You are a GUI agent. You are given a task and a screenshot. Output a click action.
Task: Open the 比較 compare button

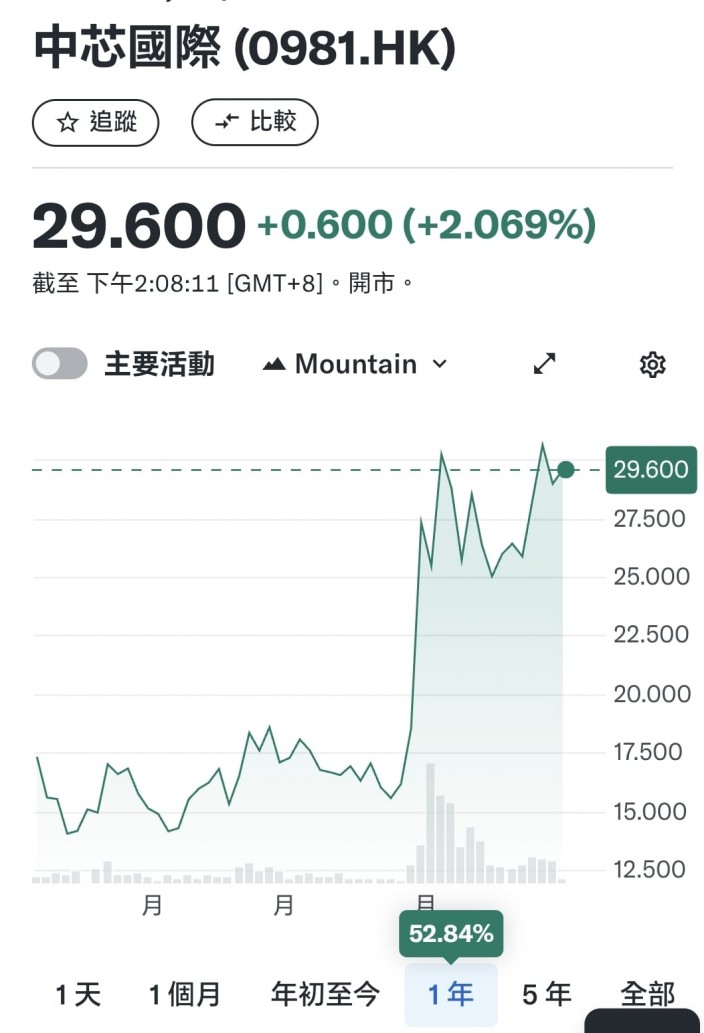pos(255,122)
